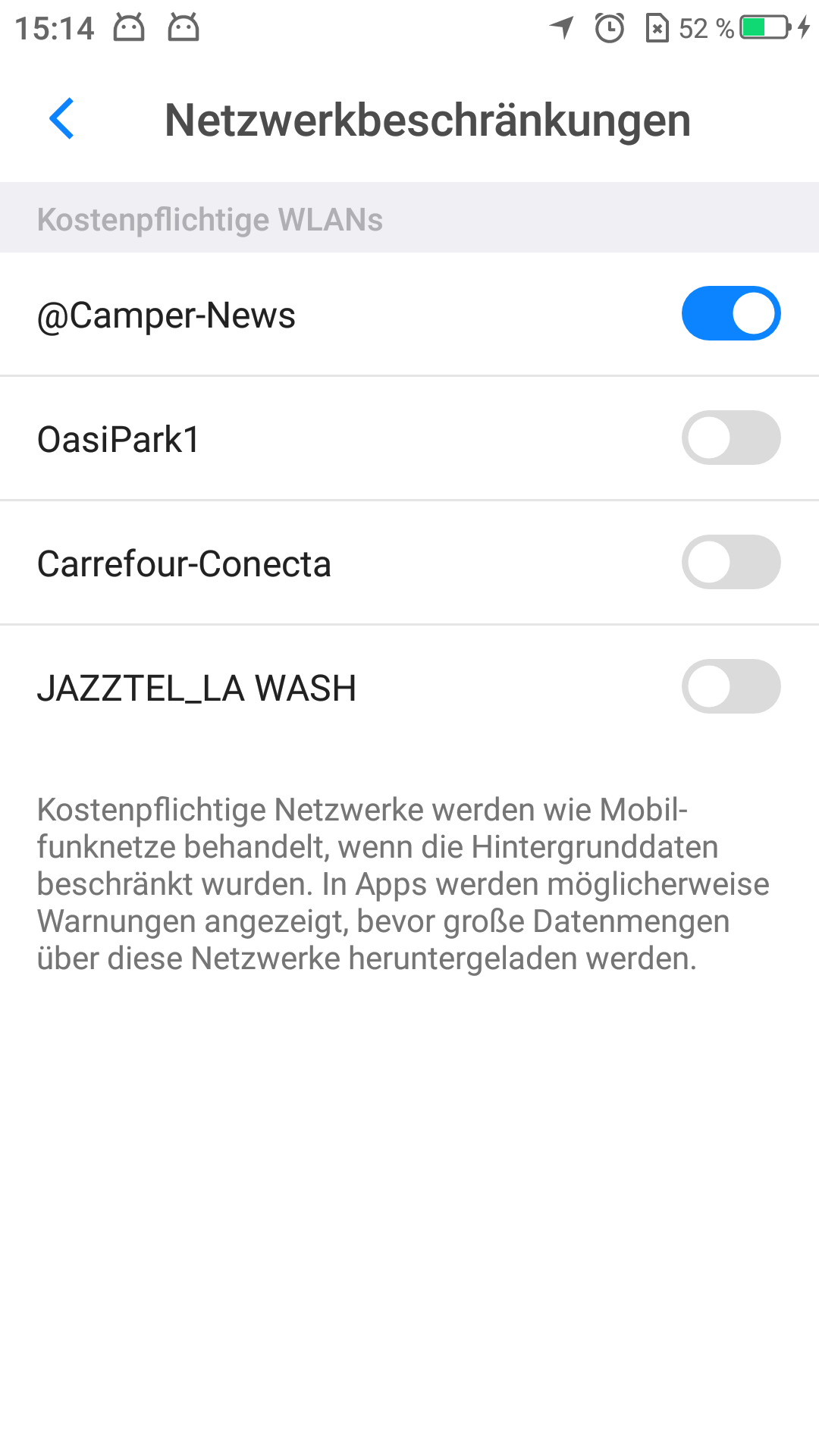Turn off the @Camper-News metered switch
This screenshot has width=819, height=1456.
[x=731, y=313]
